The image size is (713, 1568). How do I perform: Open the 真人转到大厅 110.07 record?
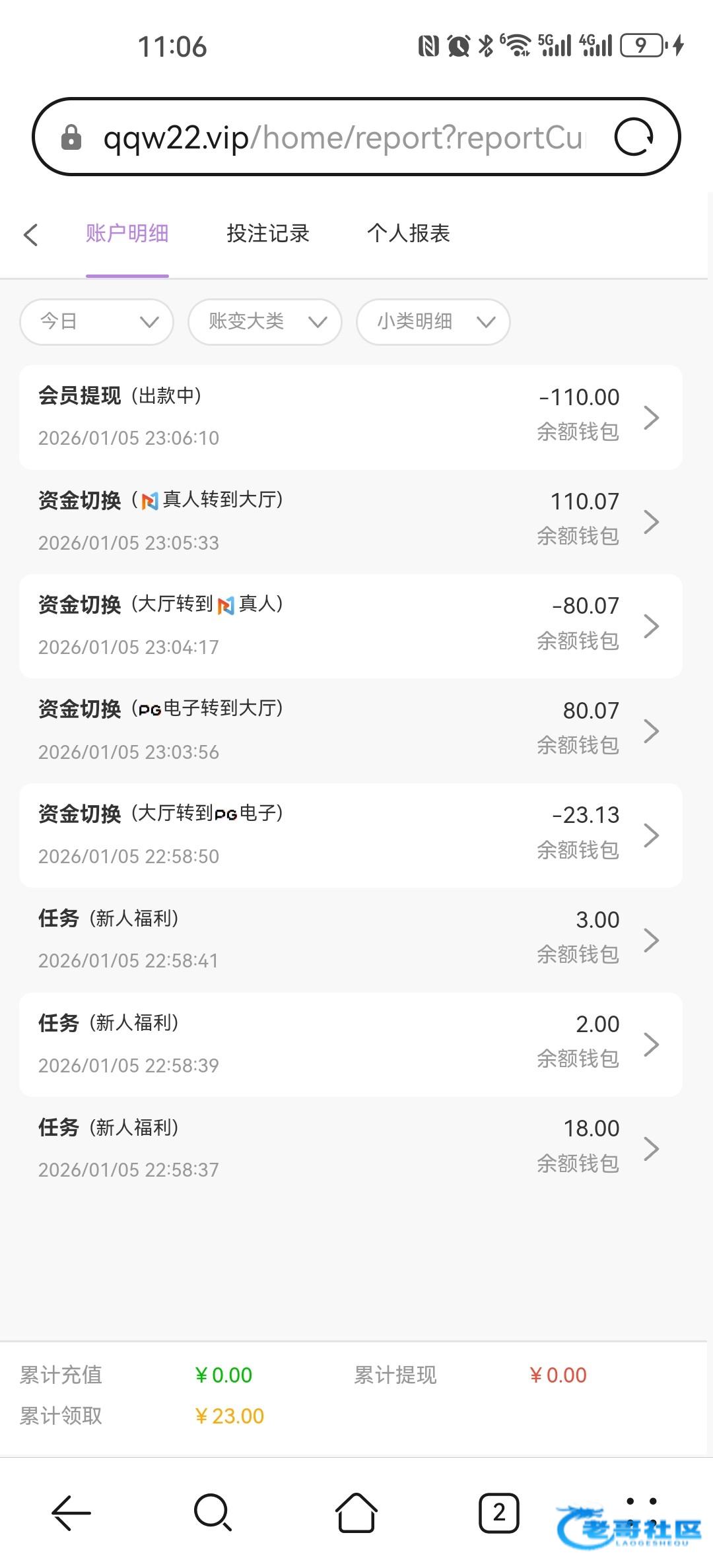click(x=351, y=521)
